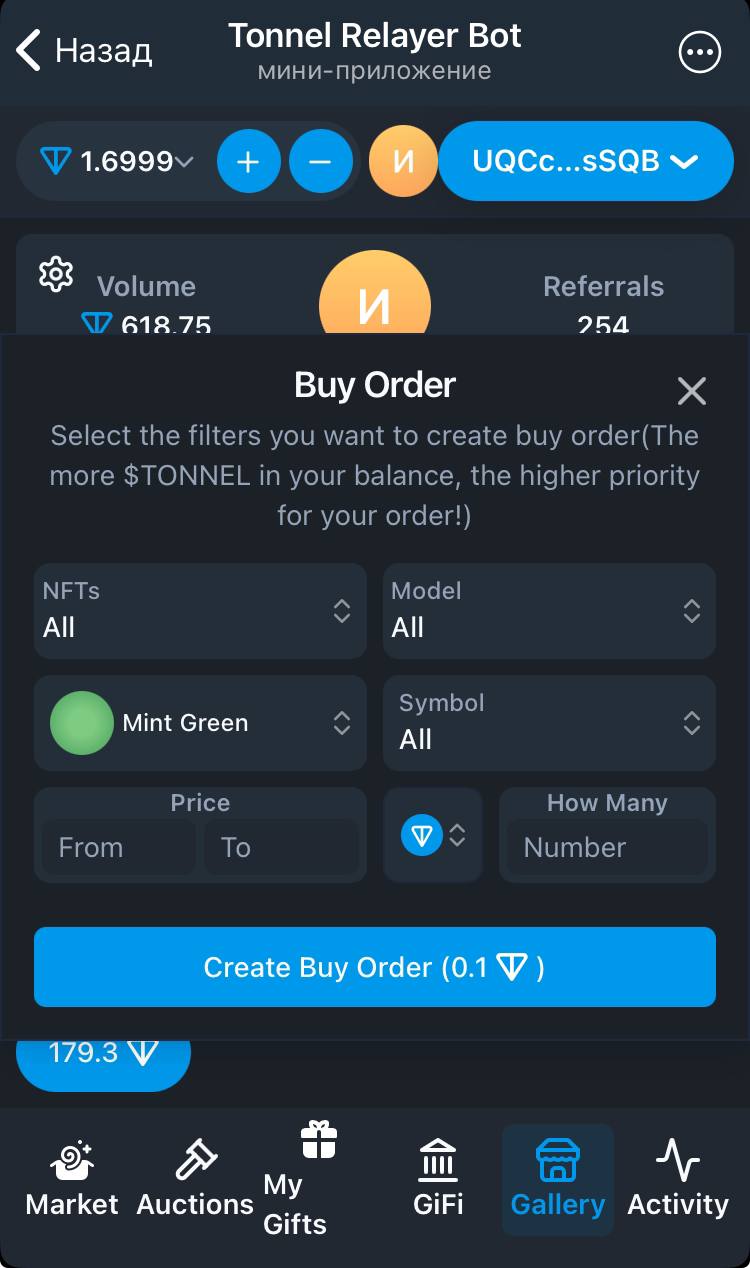Switch to the Market tab

(x=72, y=1180)
